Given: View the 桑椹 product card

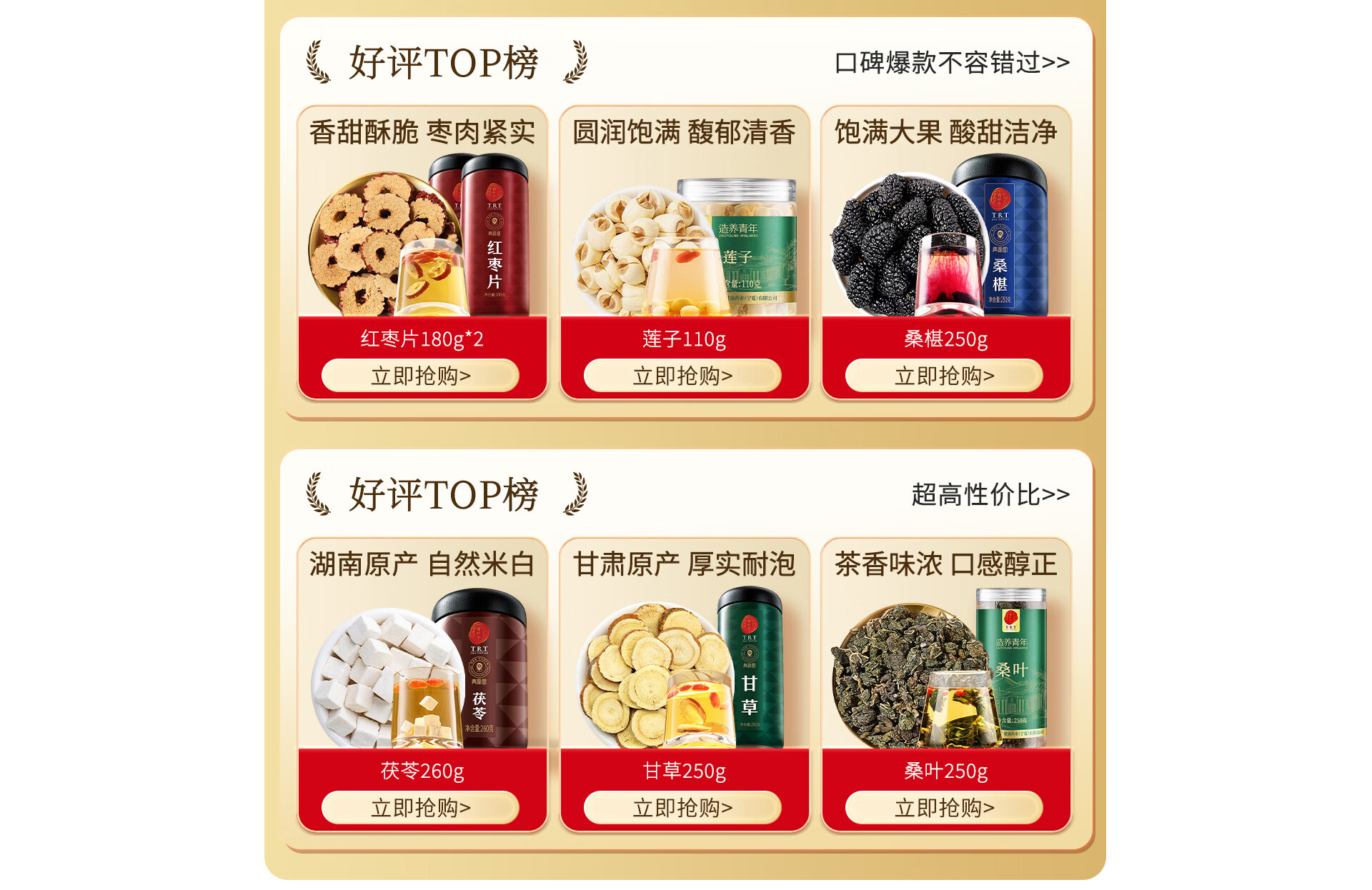Looking at the screenshot, I should 946,252.
